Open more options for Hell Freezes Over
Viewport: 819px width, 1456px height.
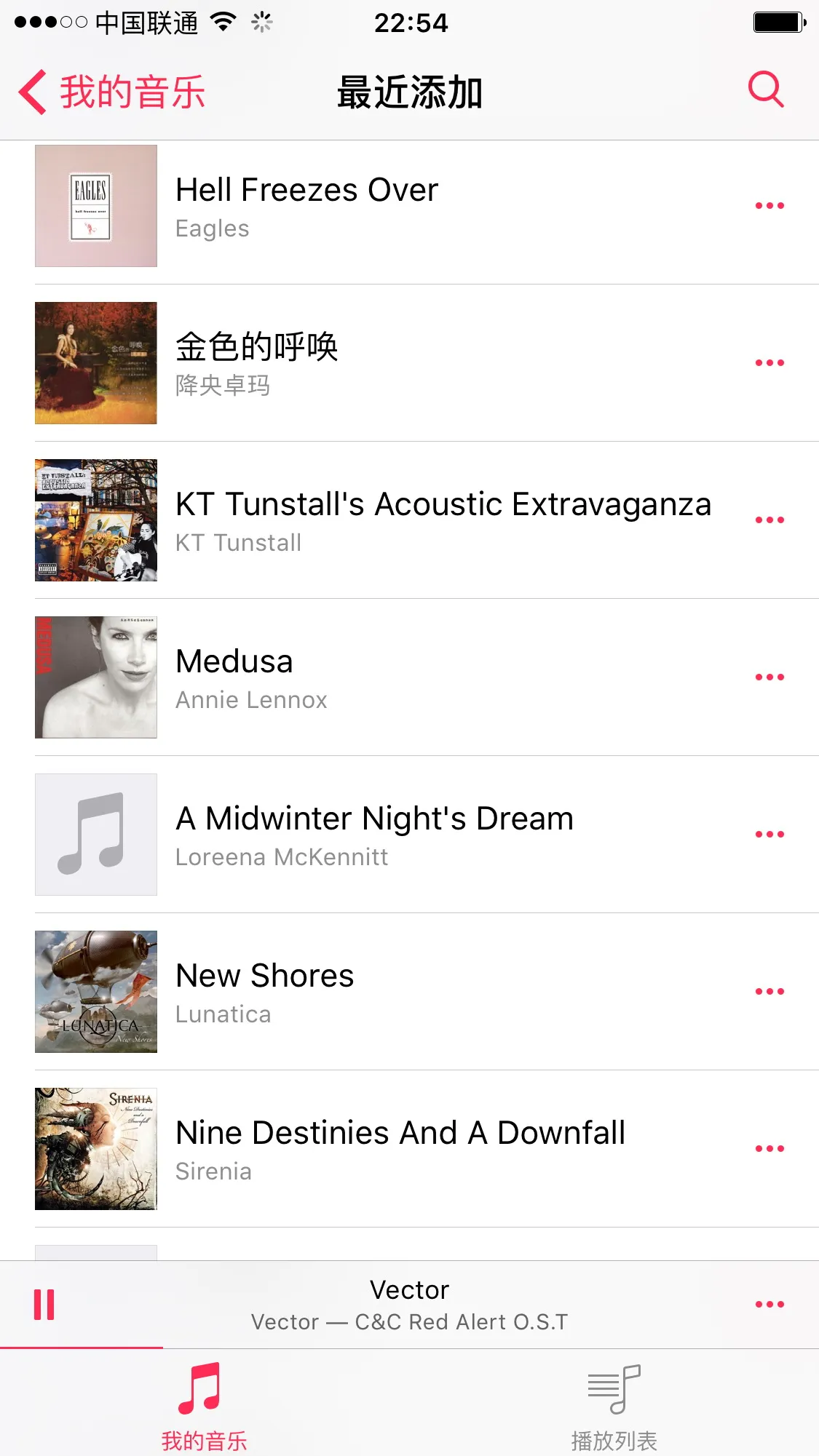[x=769, y=206]
